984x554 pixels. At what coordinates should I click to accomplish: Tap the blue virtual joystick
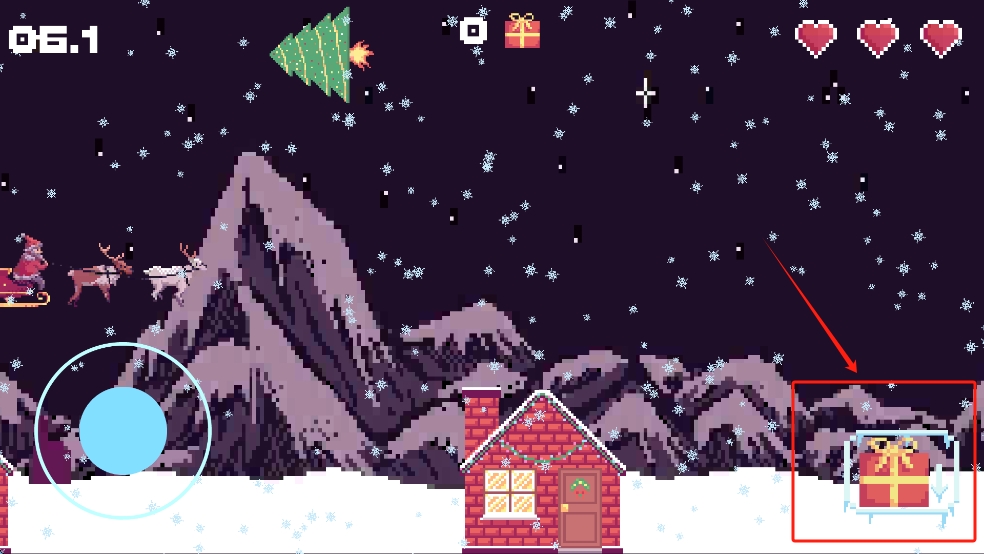[x=123, y=431]
